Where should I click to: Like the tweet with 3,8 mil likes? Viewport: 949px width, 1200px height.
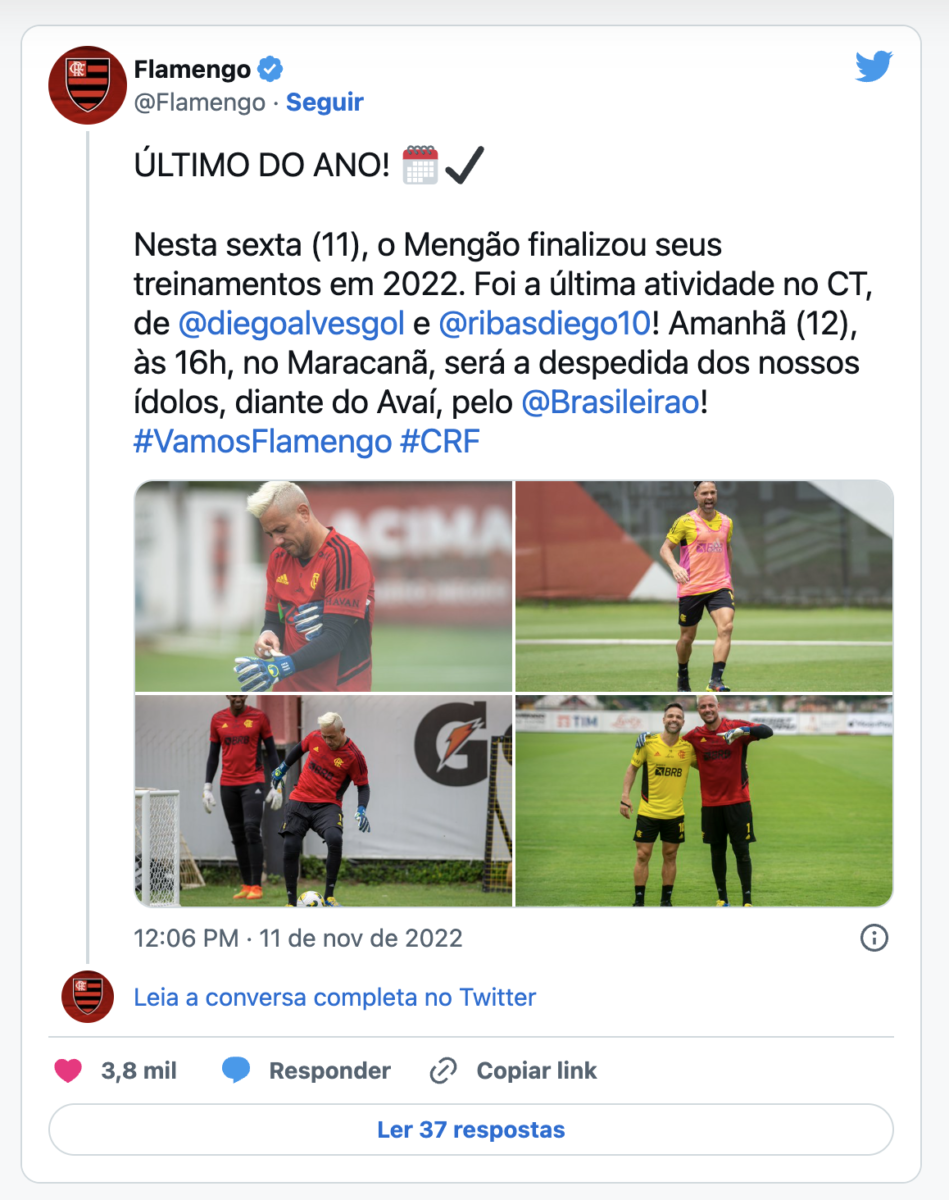[x=68, y=1071]
